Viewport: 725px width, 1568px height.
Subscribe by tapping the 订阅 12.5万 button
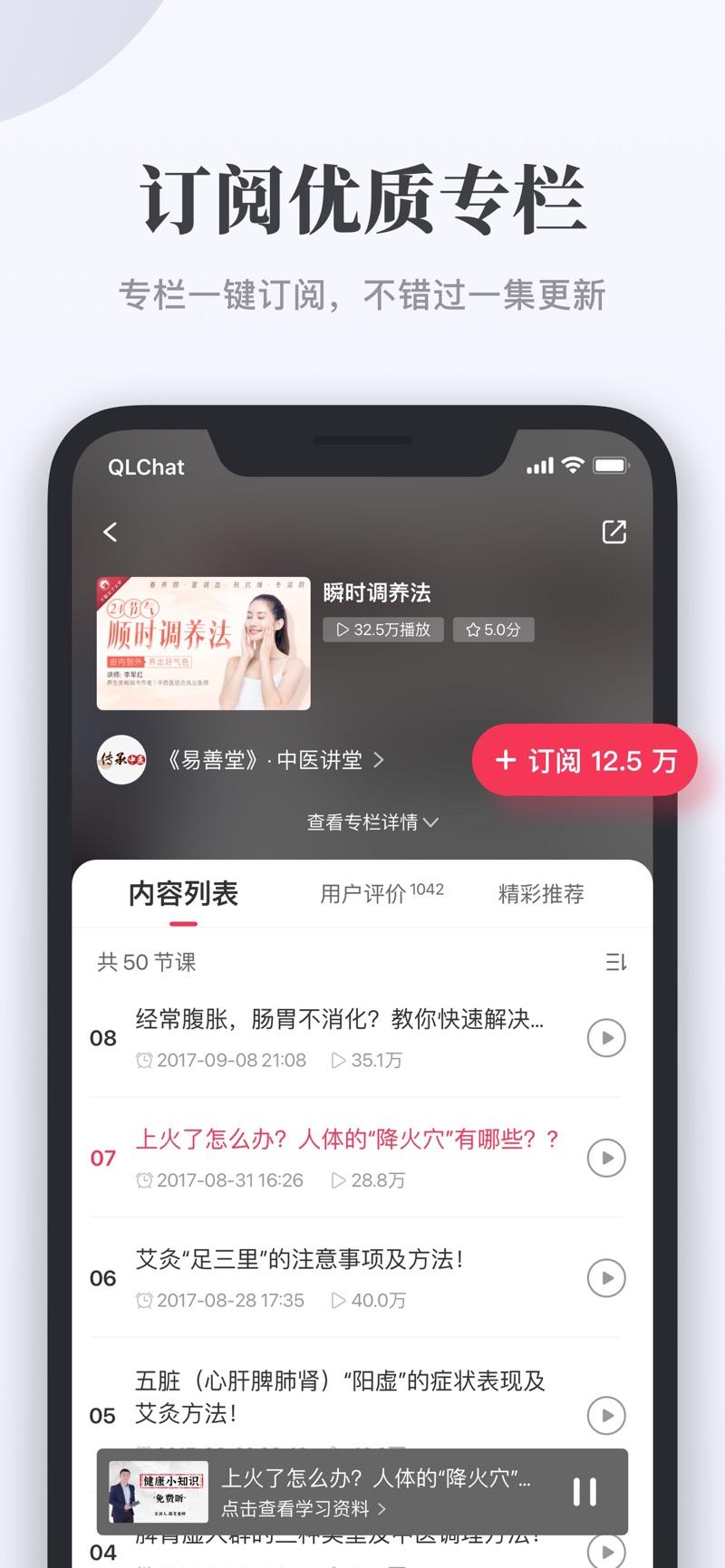click(585, 760)
